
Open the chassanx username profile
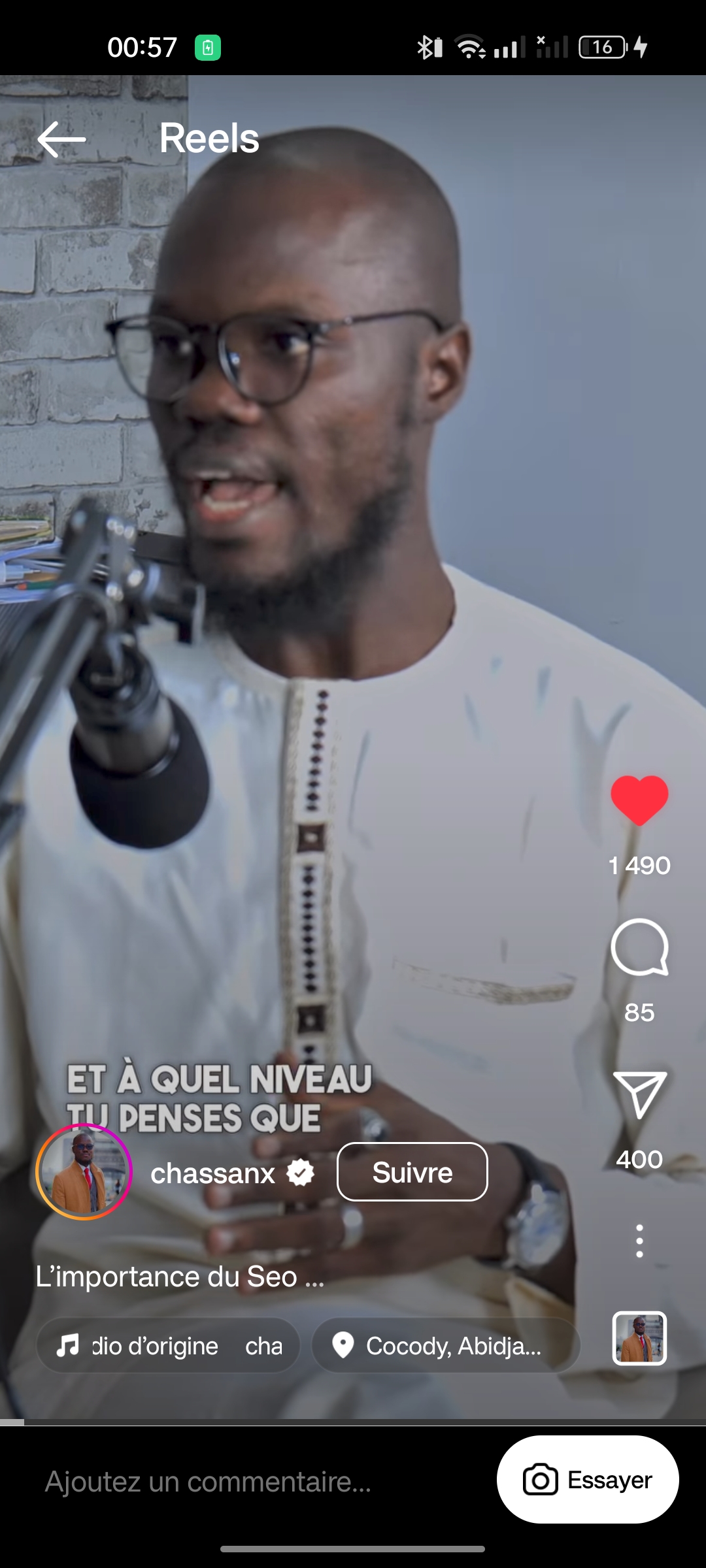click(x=213, y=1173)
